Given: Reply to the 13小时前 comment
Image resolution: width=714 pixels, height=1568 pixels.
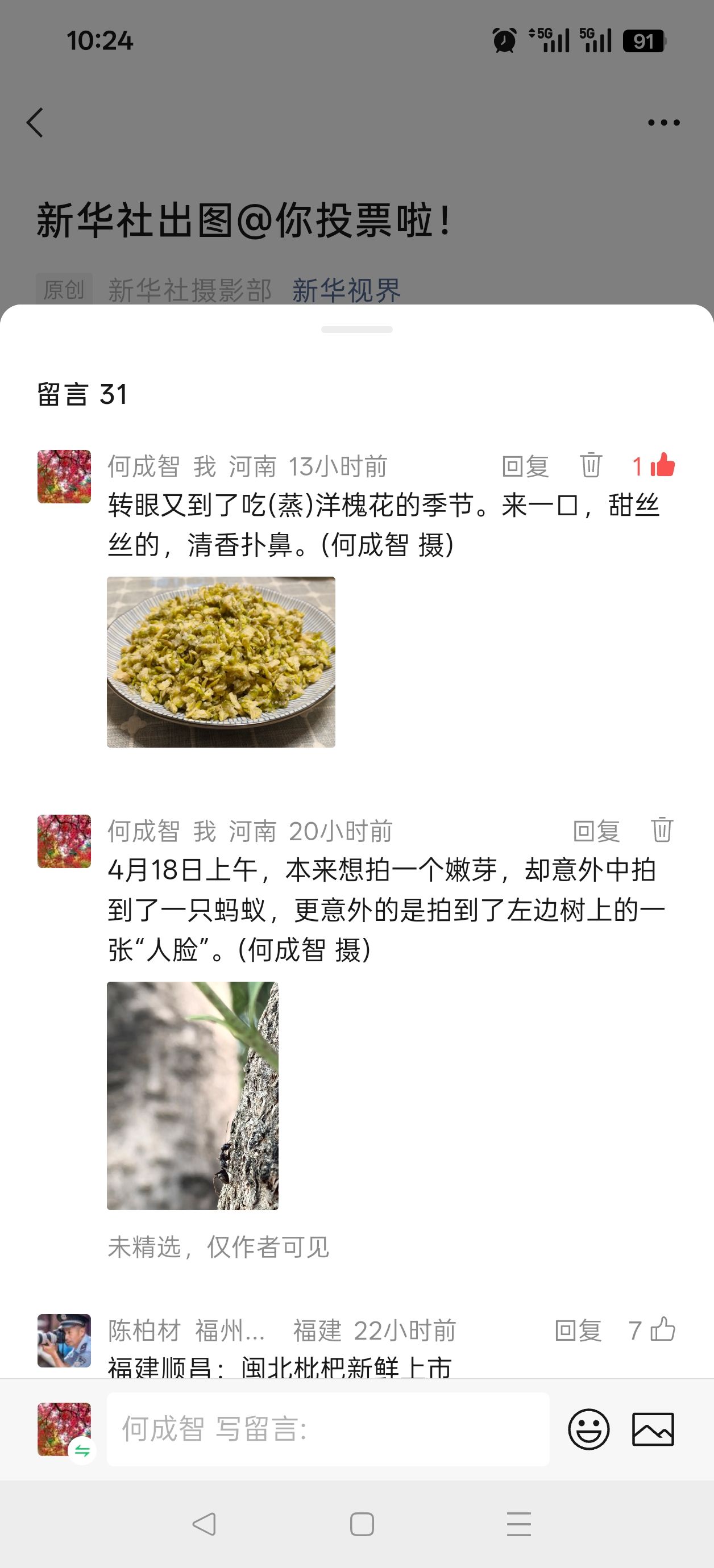Looking at the screenshot, I should pyautogui.click(x=525, y=466).
